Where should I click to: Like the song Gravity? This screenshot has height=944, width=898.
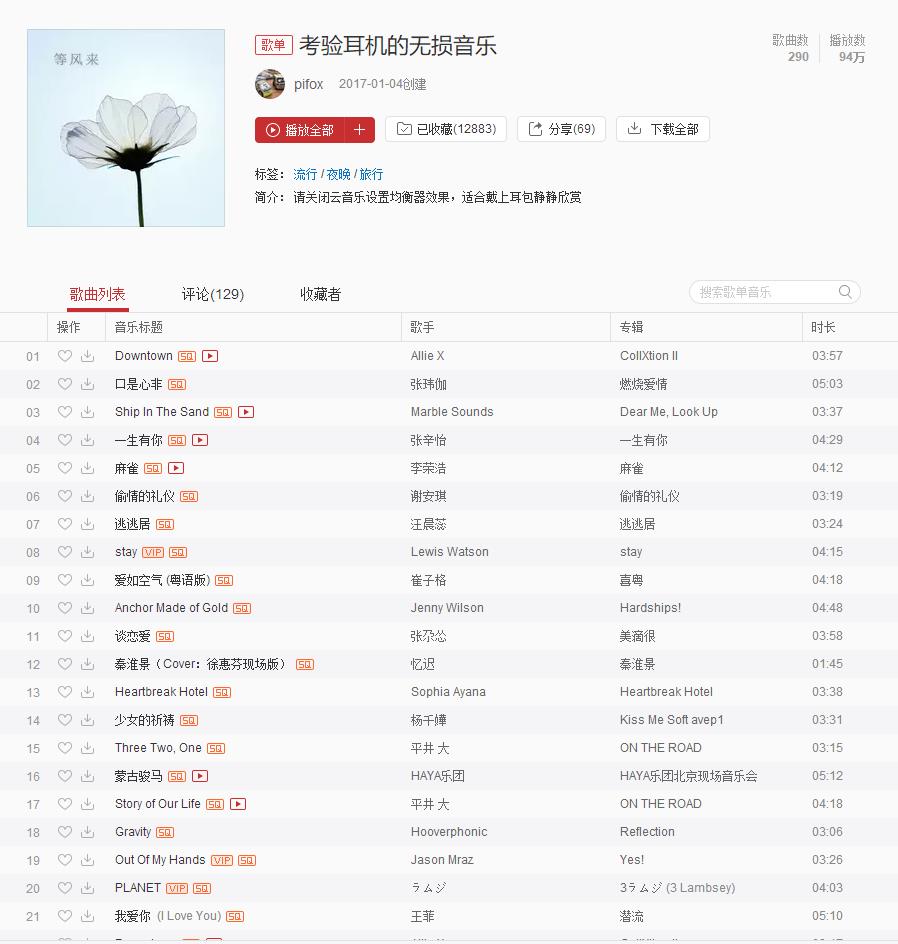pos(65,832)
